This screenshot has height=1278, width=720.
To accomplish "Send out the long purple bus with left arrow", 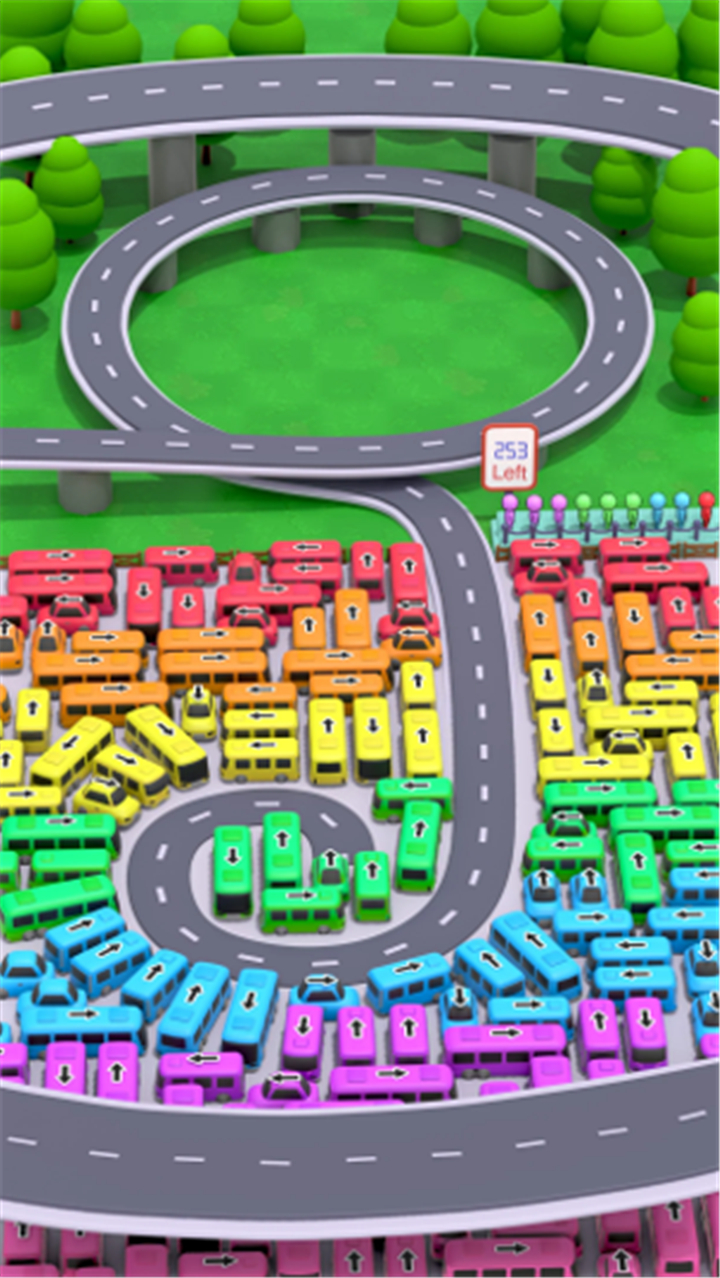I will coord(201,1074).
